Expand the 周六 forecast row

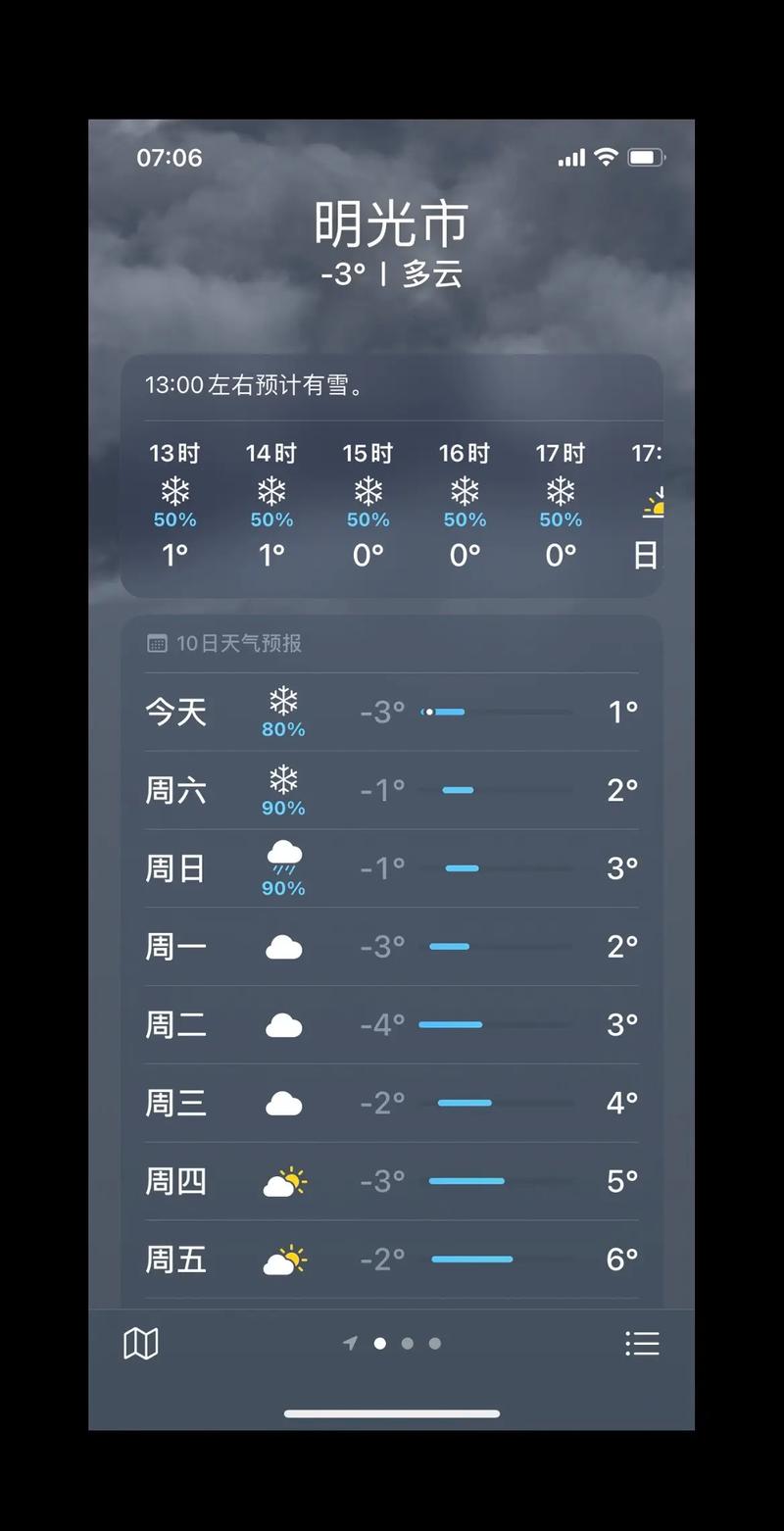(x=392, y=790)
